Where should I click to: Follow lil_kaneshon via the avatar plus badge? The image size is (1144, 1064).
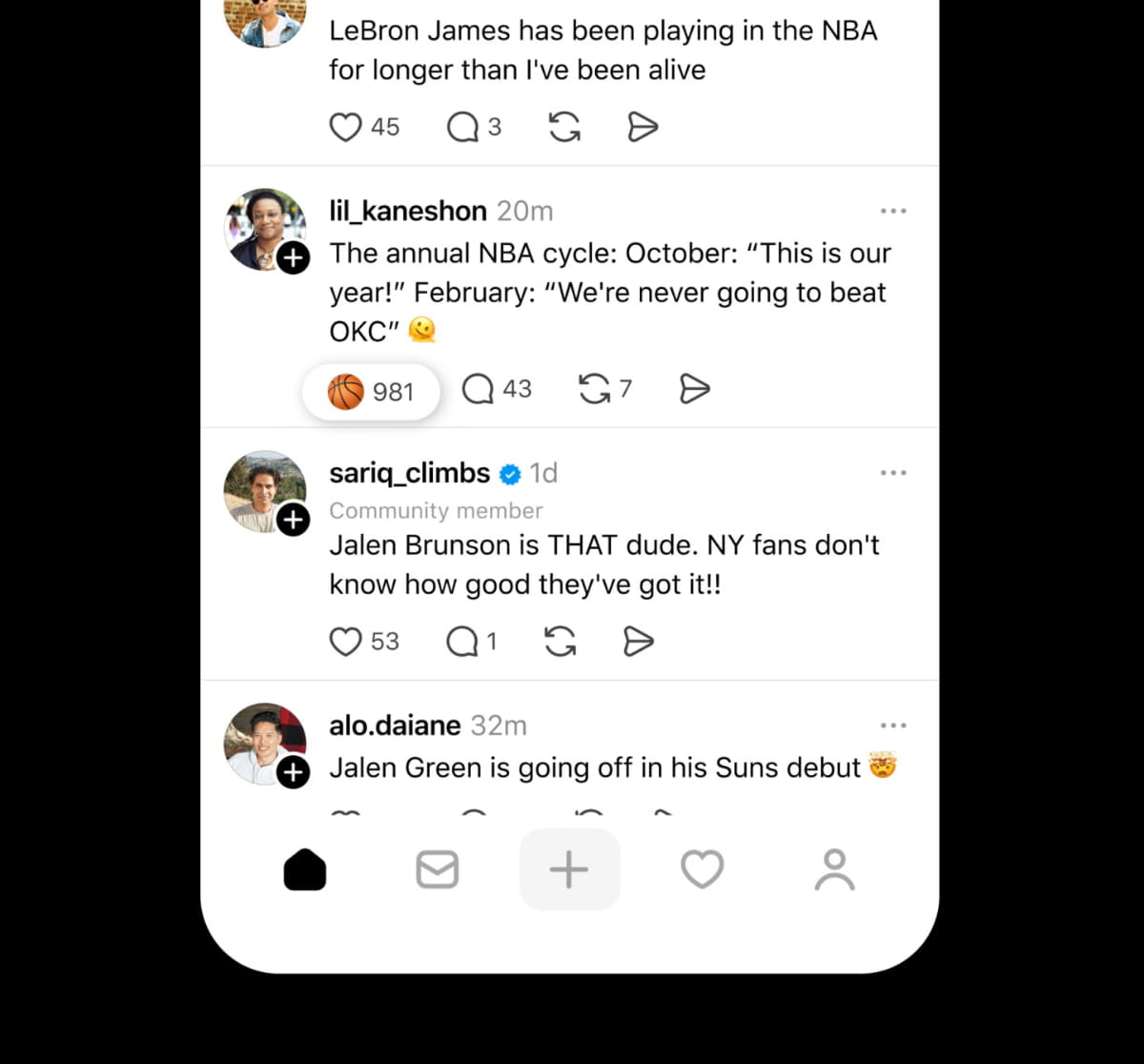[x=293, y=257]
